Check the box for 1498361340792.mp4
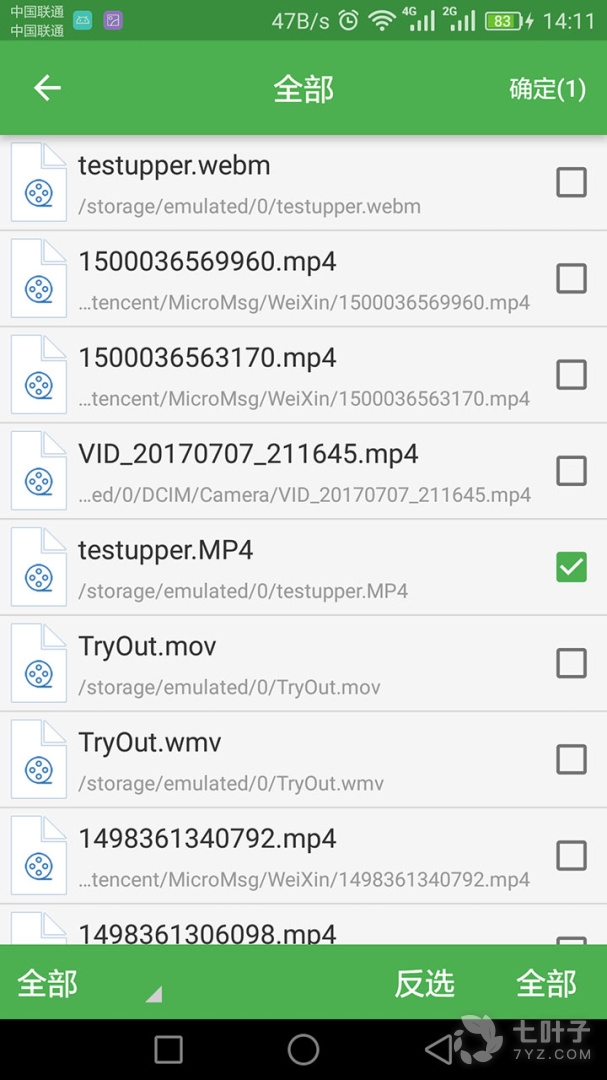Image resolution: width=607 pixels, height=1080 pixels. 571,855
